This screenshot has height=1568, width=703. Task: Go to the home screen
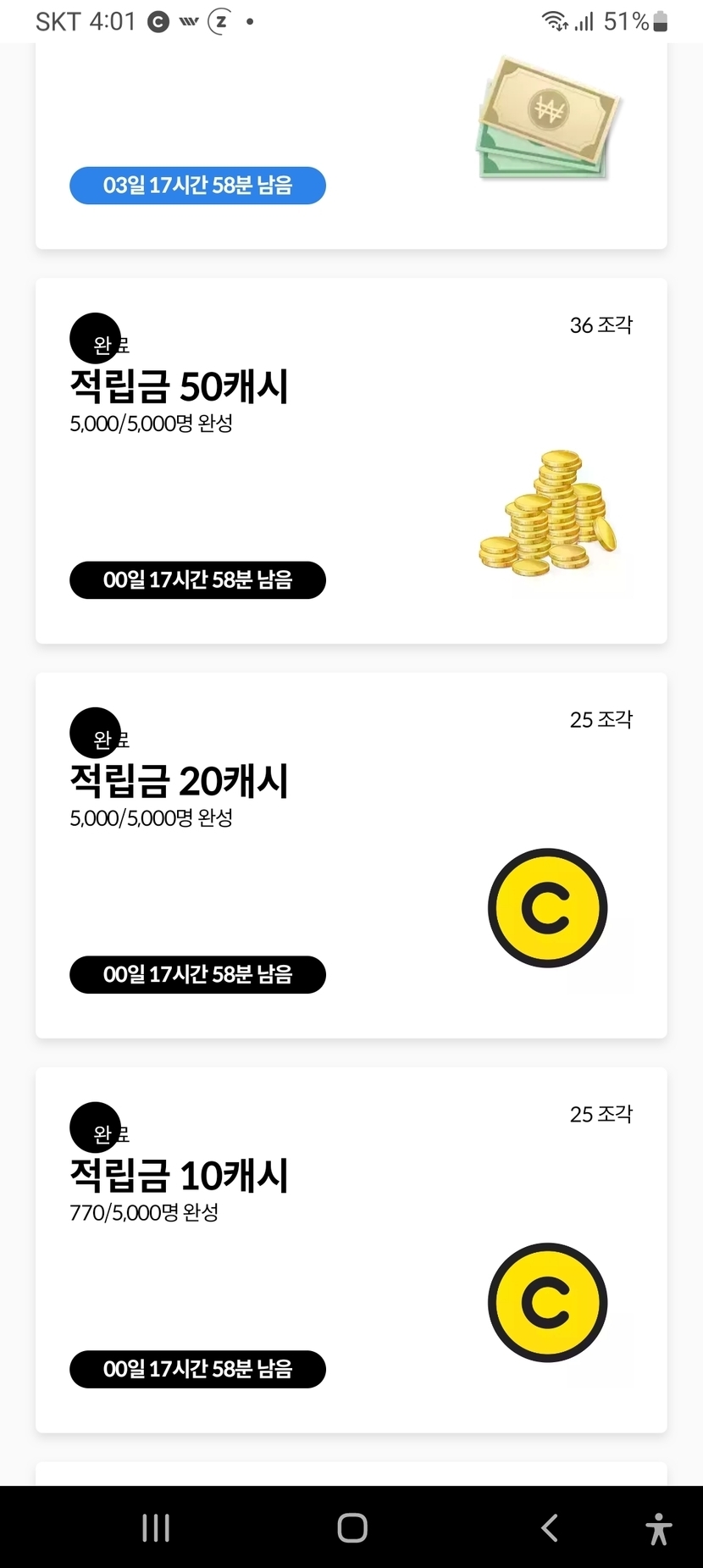click(351, 1528)
